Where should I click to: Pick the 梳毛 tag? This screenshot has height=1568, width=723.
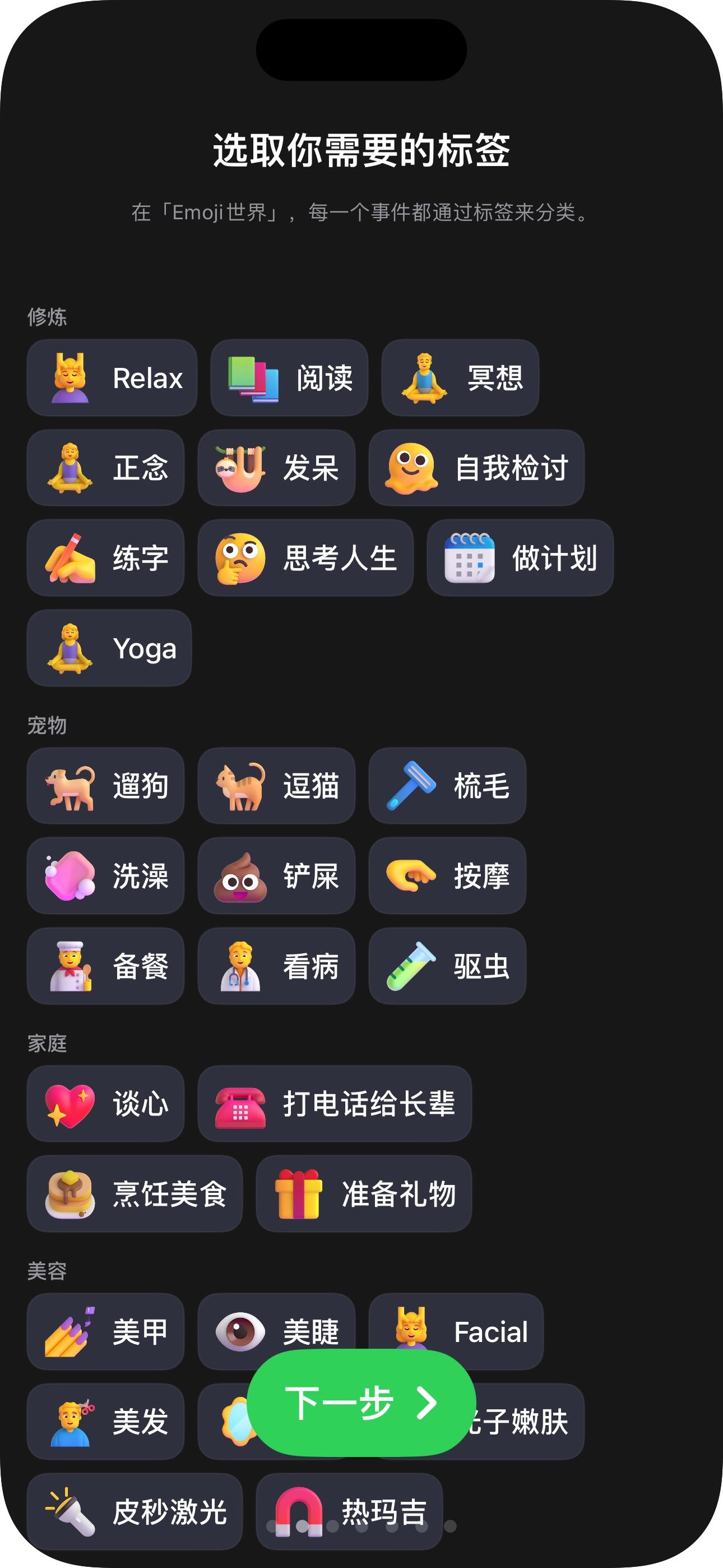(447, 785)
